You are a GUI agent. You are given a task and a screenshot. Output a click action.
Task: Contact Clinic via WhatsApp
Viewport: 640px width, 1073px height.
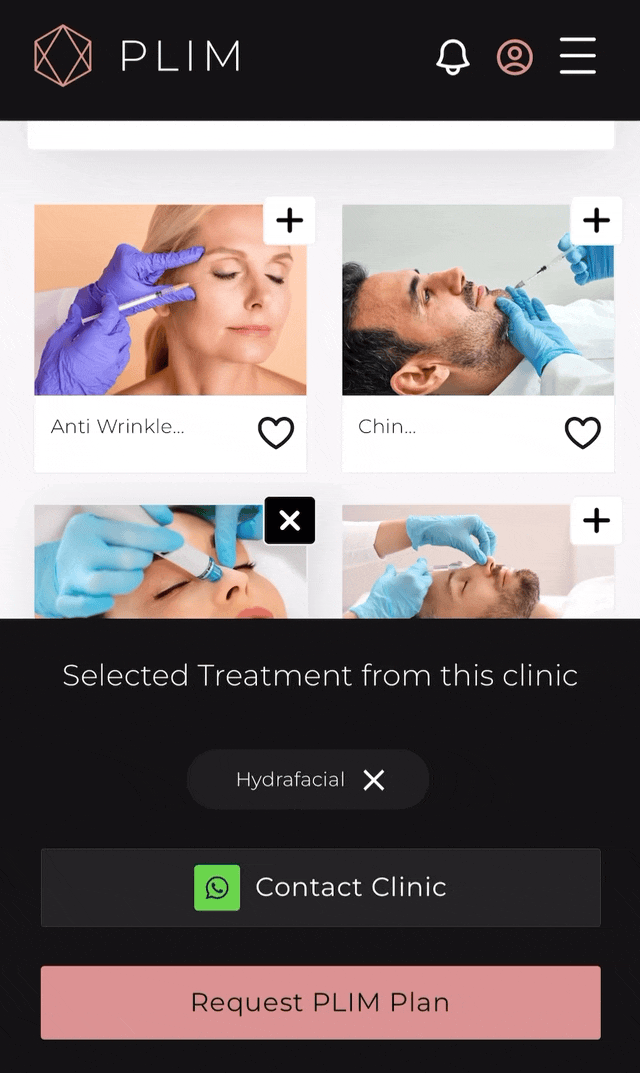320,887
